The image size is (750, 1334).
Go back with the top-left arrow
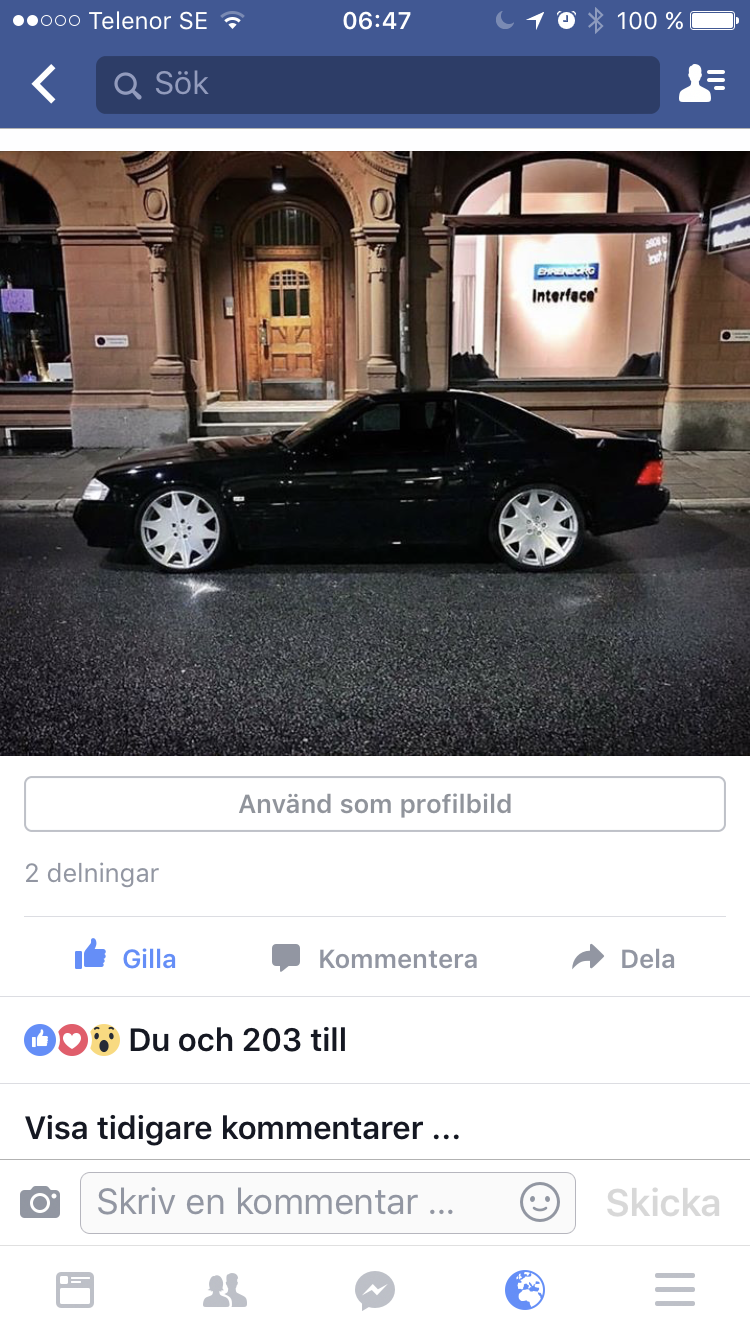coord(44,84)
